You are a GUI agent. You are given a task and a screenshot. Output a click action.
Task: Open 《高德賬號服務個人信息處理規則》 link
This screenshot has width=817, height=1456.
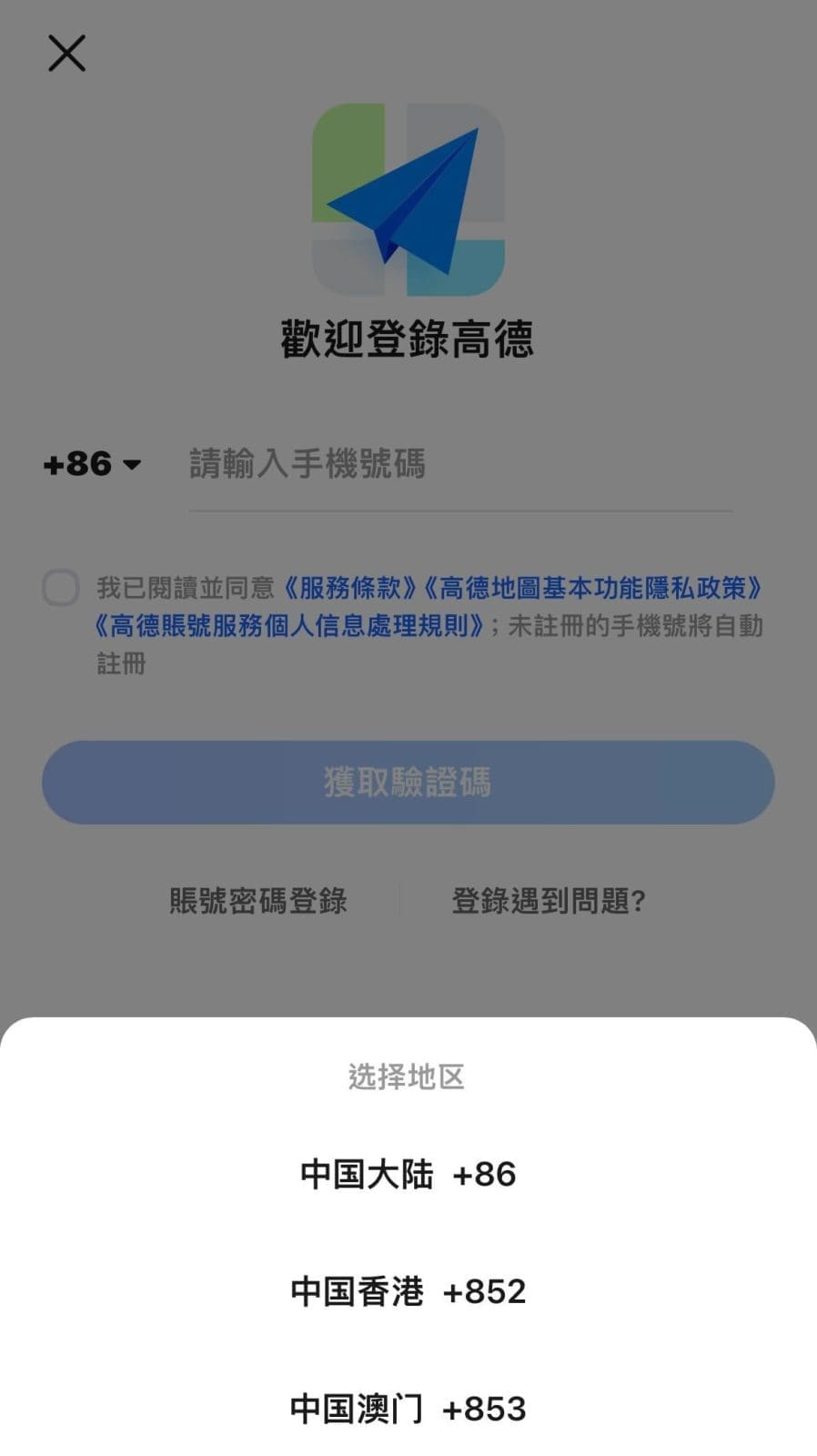tap(289, 626)
